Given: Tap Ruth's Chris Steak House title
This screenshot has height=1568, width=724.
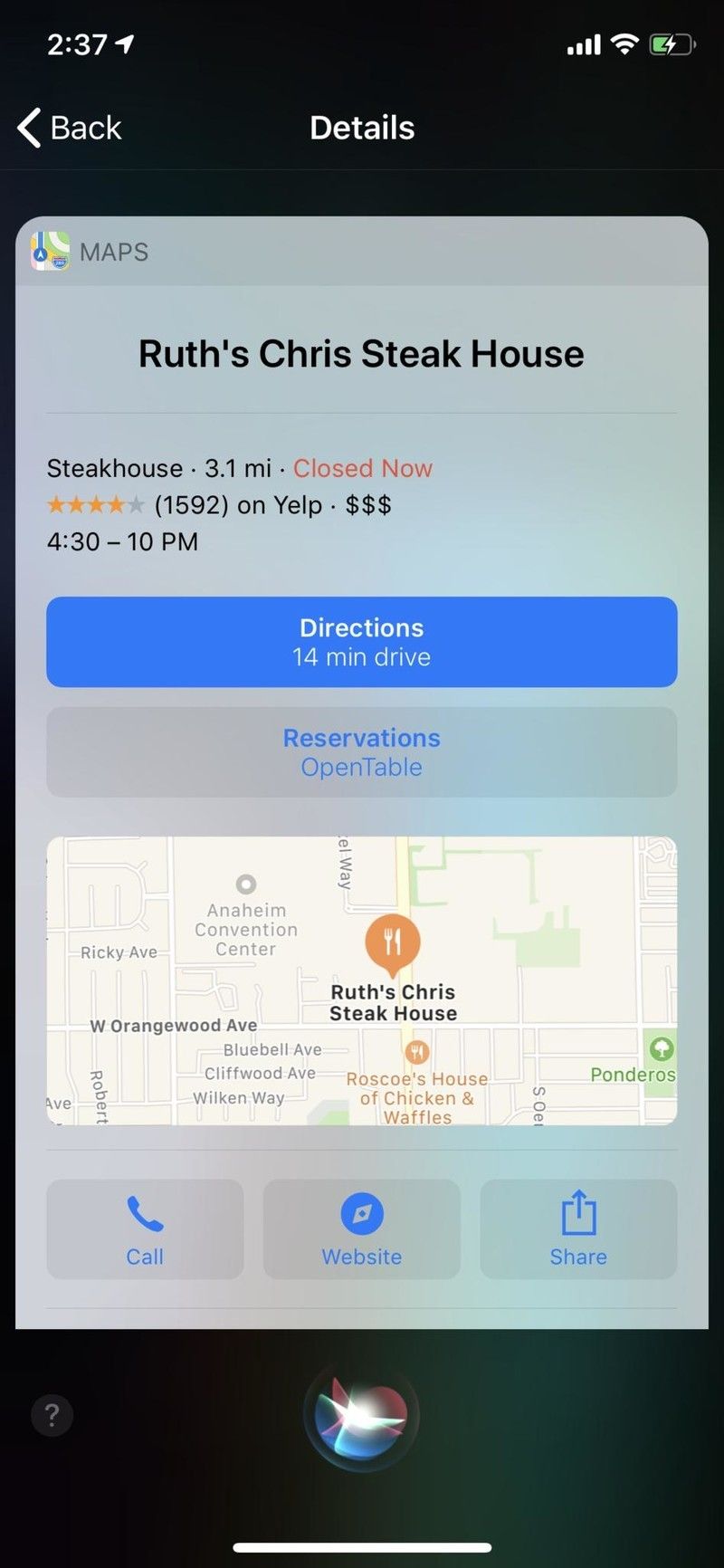Looking at the screenshot, I should [x=361, y=353].
